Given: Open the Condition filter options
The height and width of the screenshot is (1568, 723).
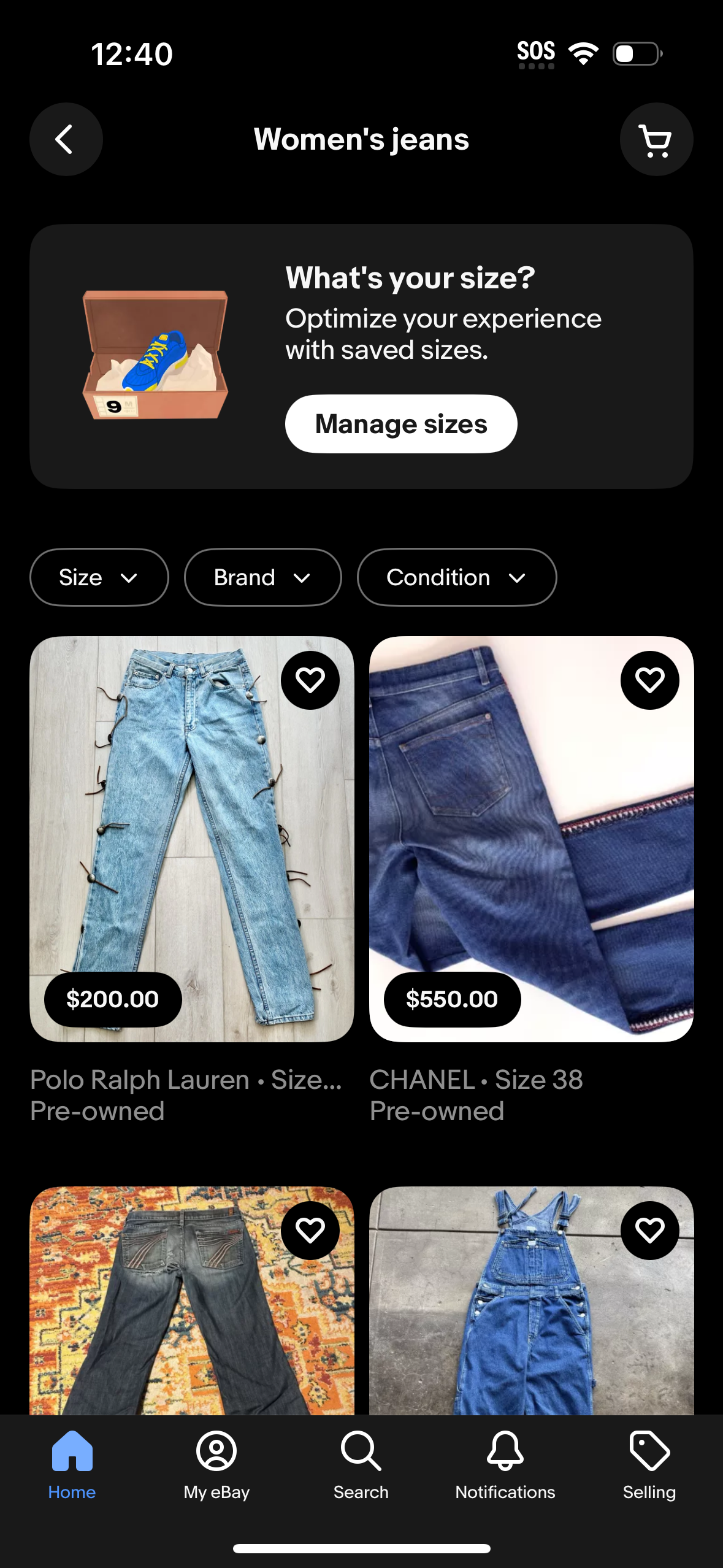Looking at the screenshot, I should pyautogui.click(x=456, y=577).
